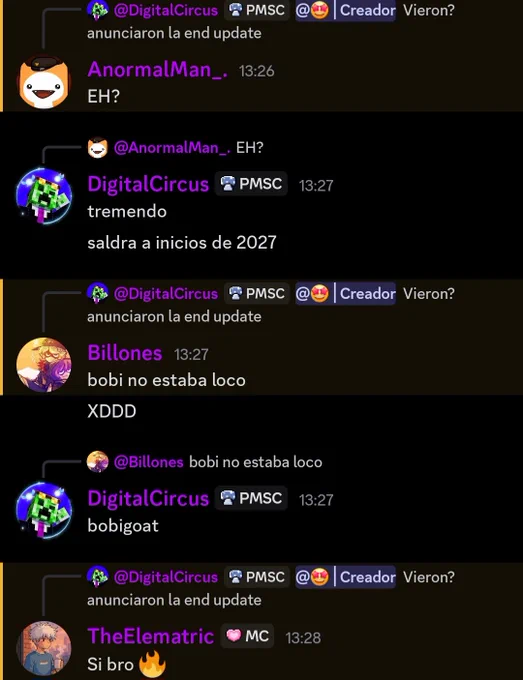
Task: Open Billones profile avatar
Action: [43, 365]
